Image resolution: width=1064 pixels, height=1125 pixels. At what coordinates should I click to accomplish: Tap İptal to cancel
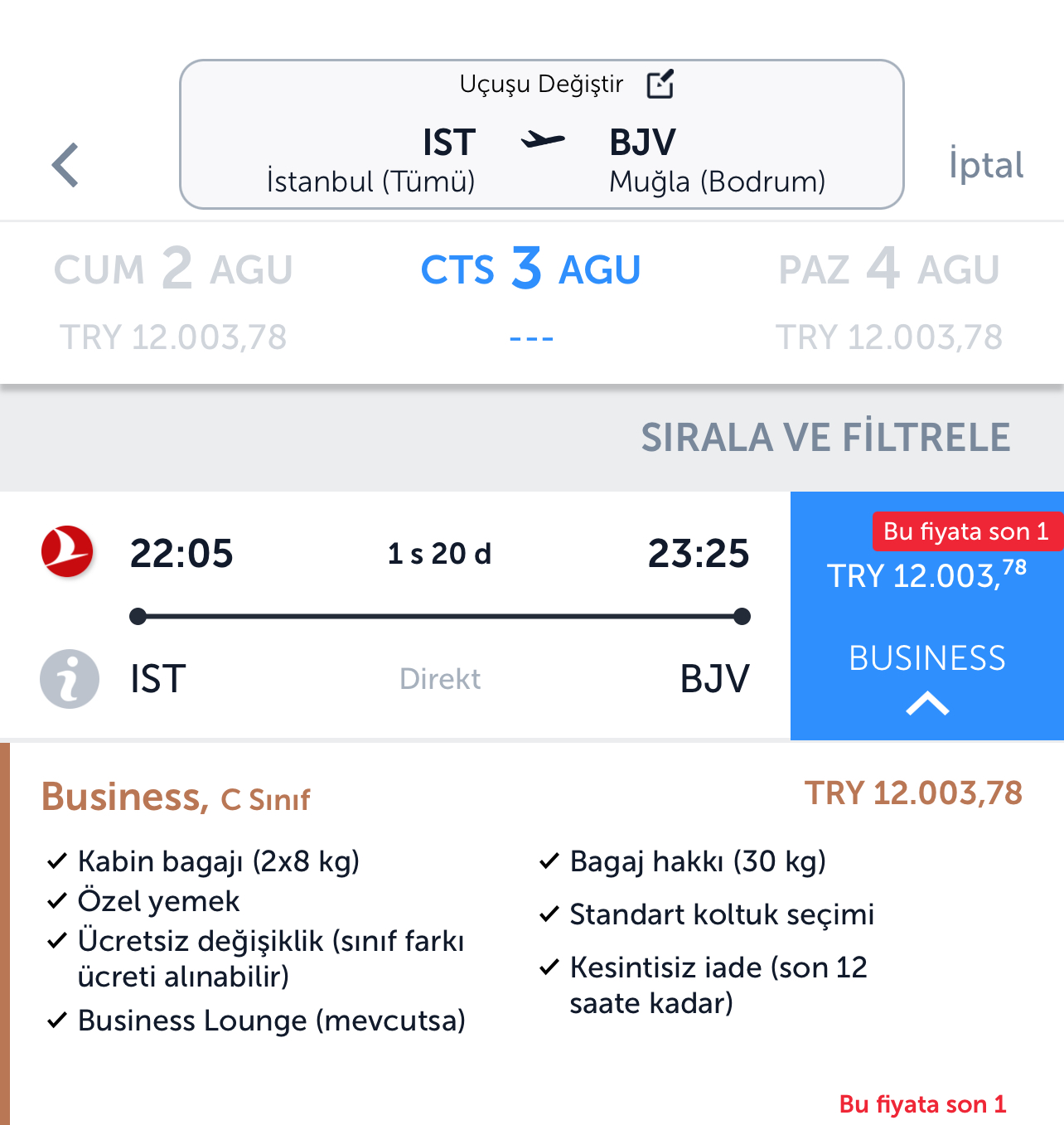coord(985,165)
